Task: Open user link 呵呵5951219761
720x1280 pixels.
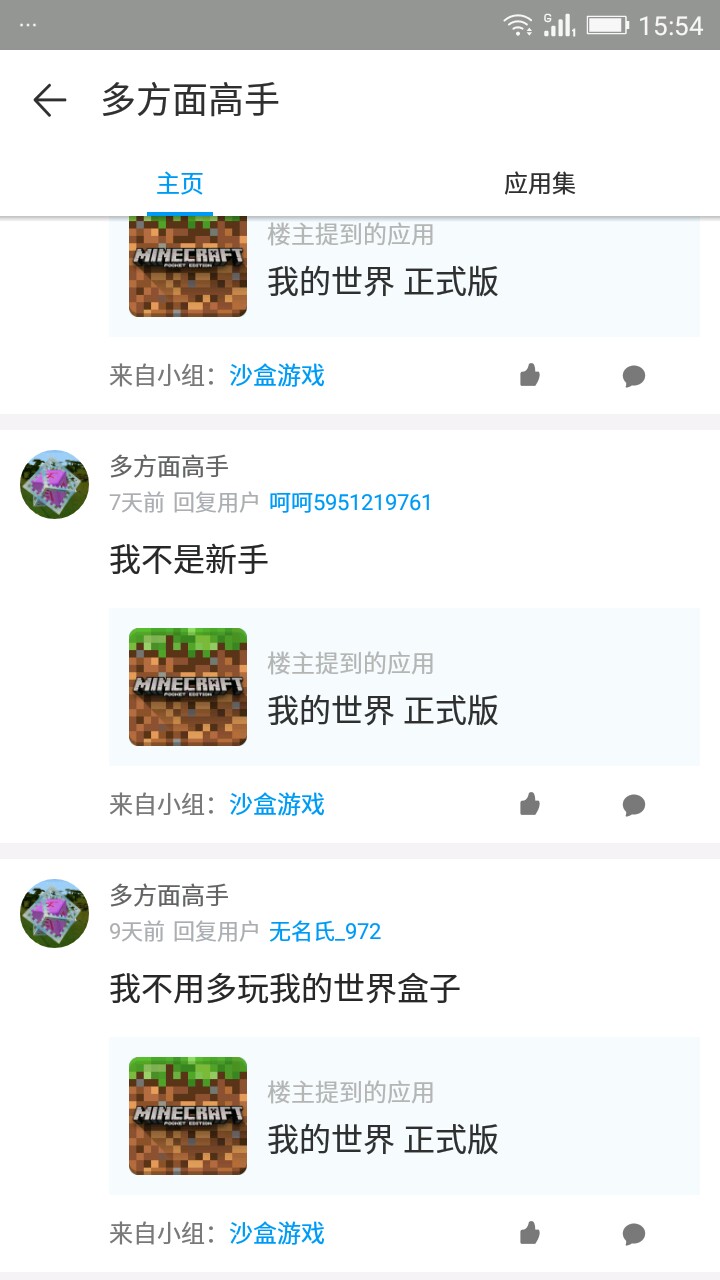Action: (x=350, y=502)
